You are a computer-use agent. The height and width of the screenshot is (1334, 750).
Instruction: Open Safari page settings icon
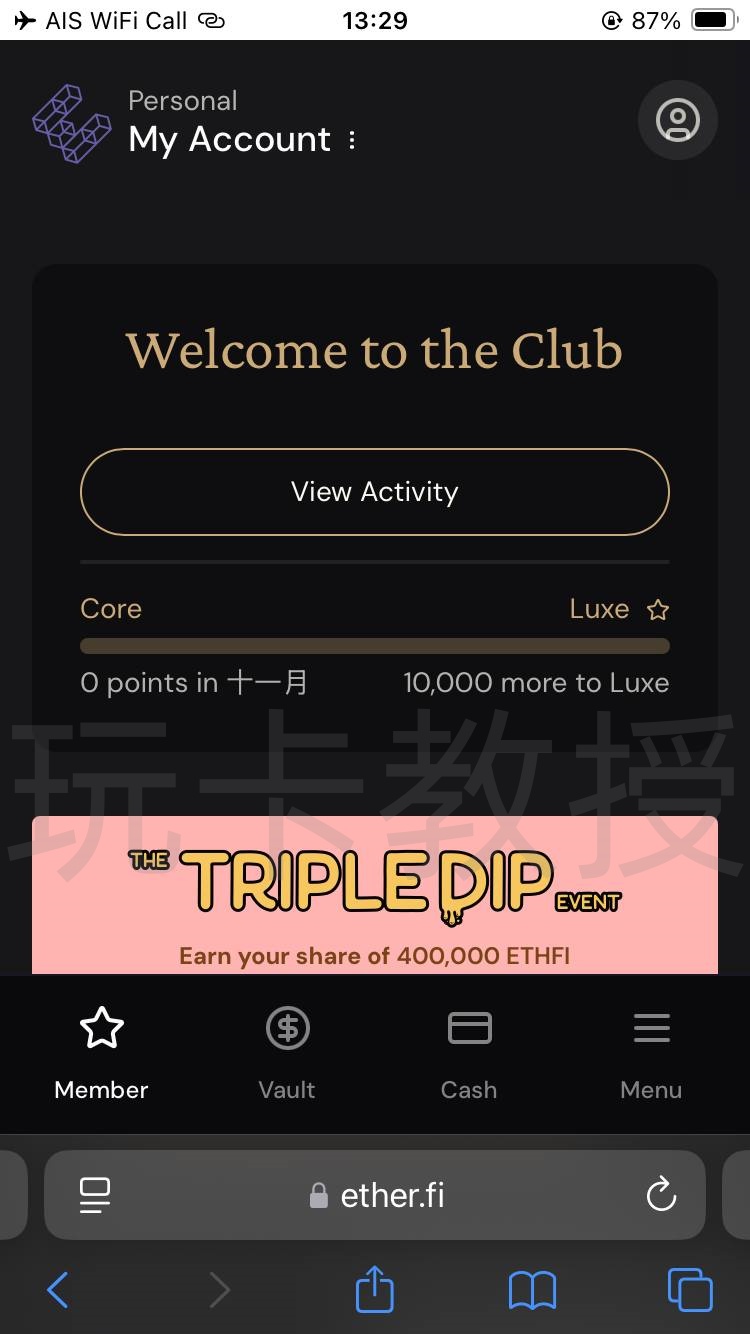95,1194
